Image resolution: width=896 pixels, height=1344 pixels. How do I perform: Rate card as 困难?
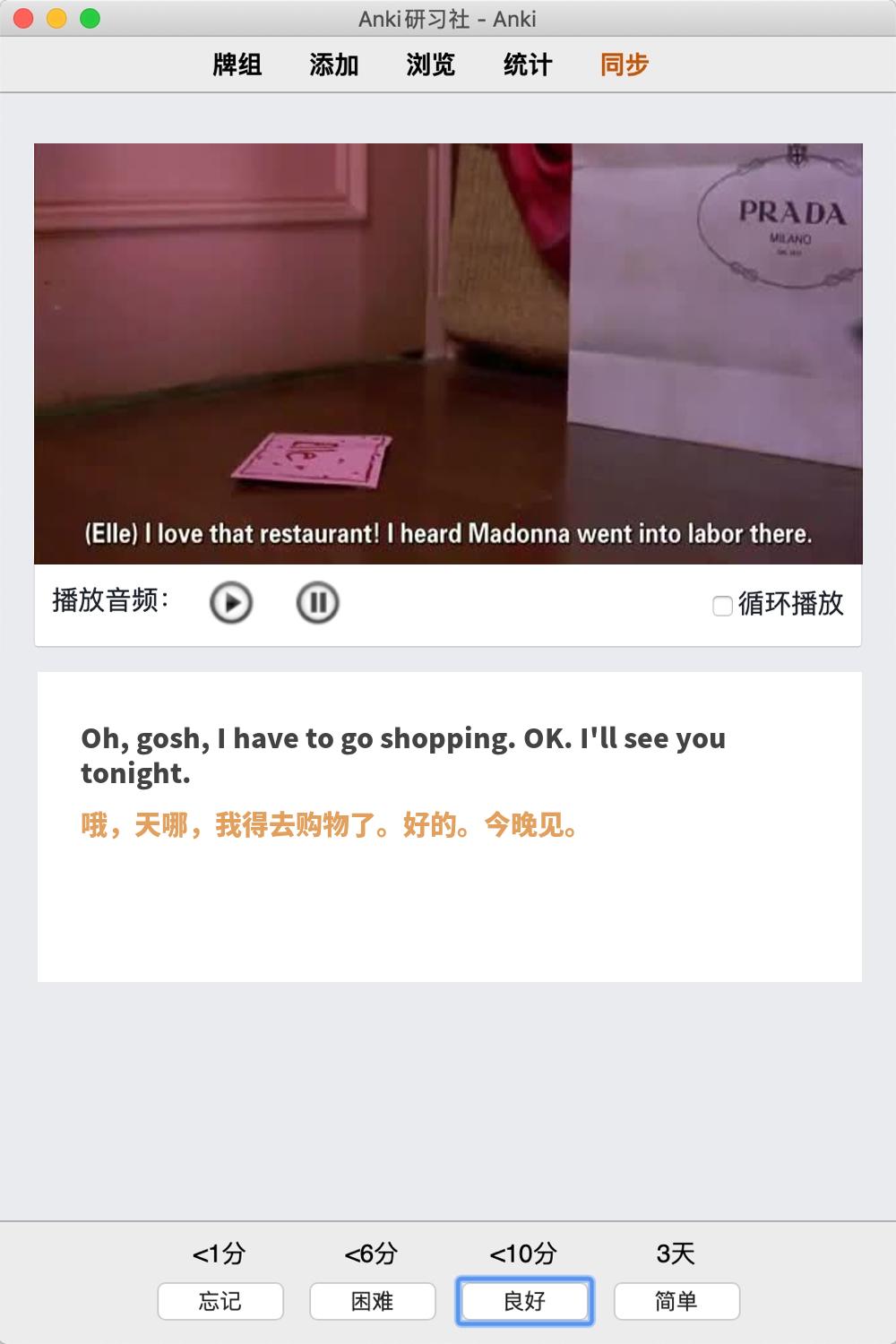(373, 1301)
